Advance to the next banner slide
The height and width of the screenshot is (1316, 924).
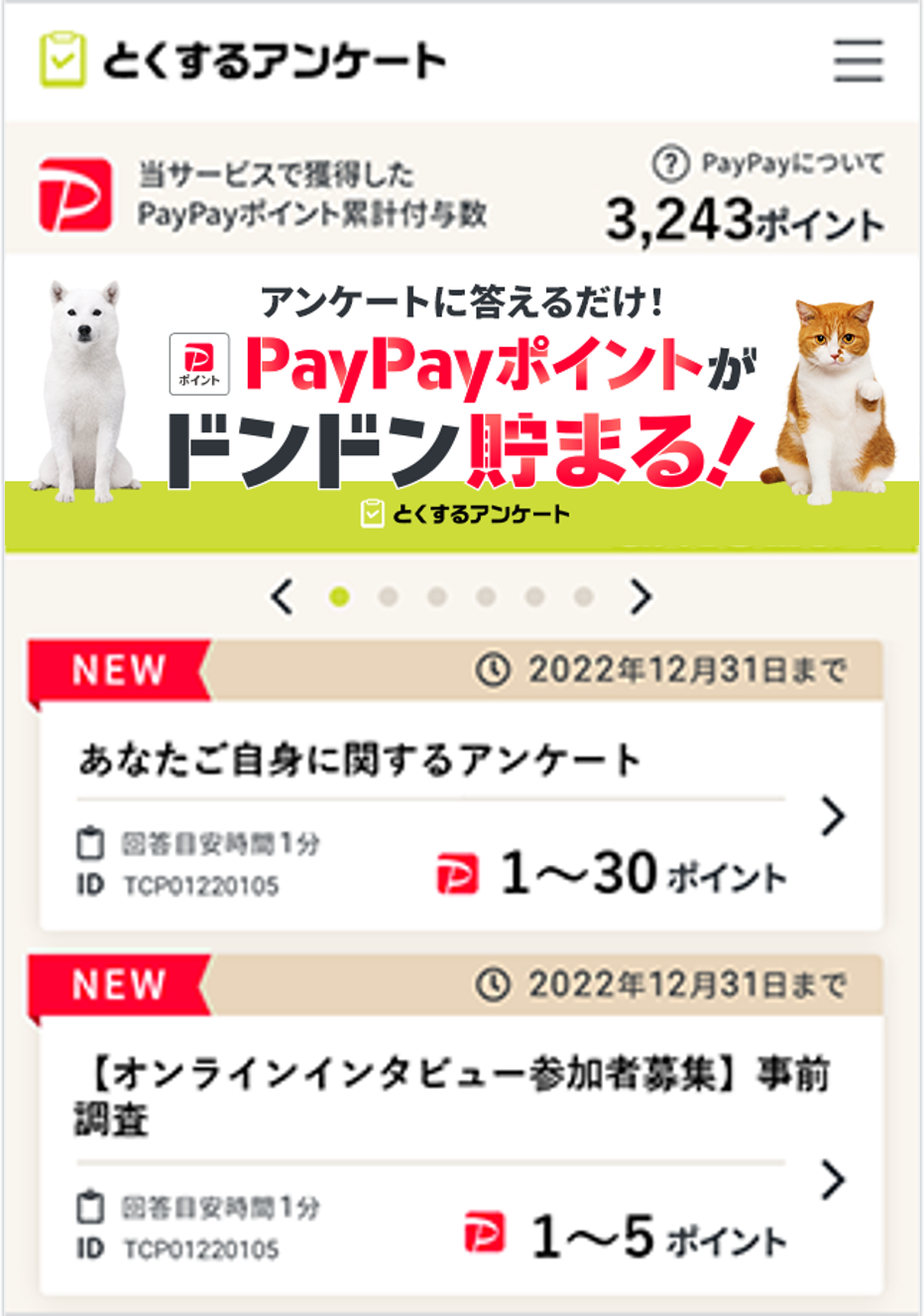[641, 597]
